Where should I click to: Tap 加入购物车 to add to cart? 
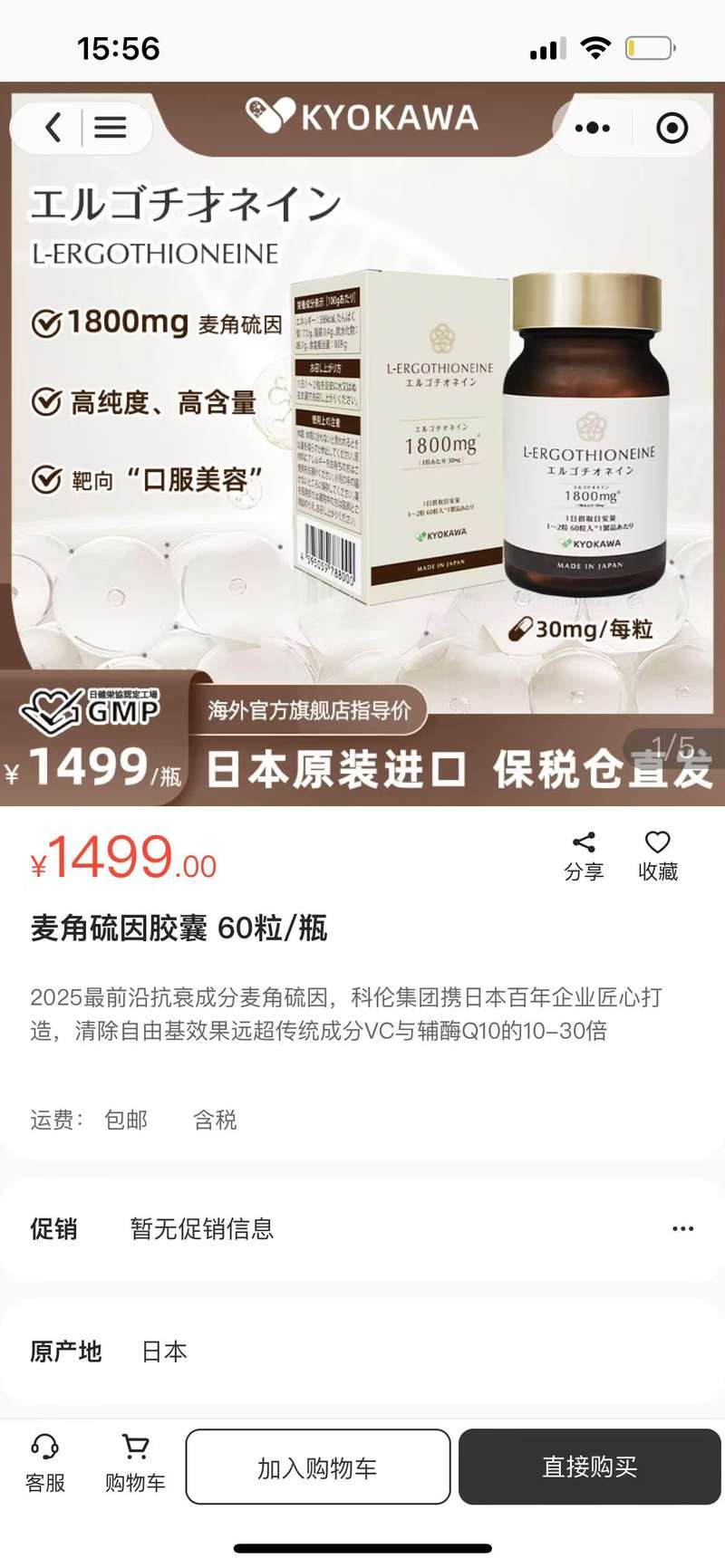click(318, 1467)
